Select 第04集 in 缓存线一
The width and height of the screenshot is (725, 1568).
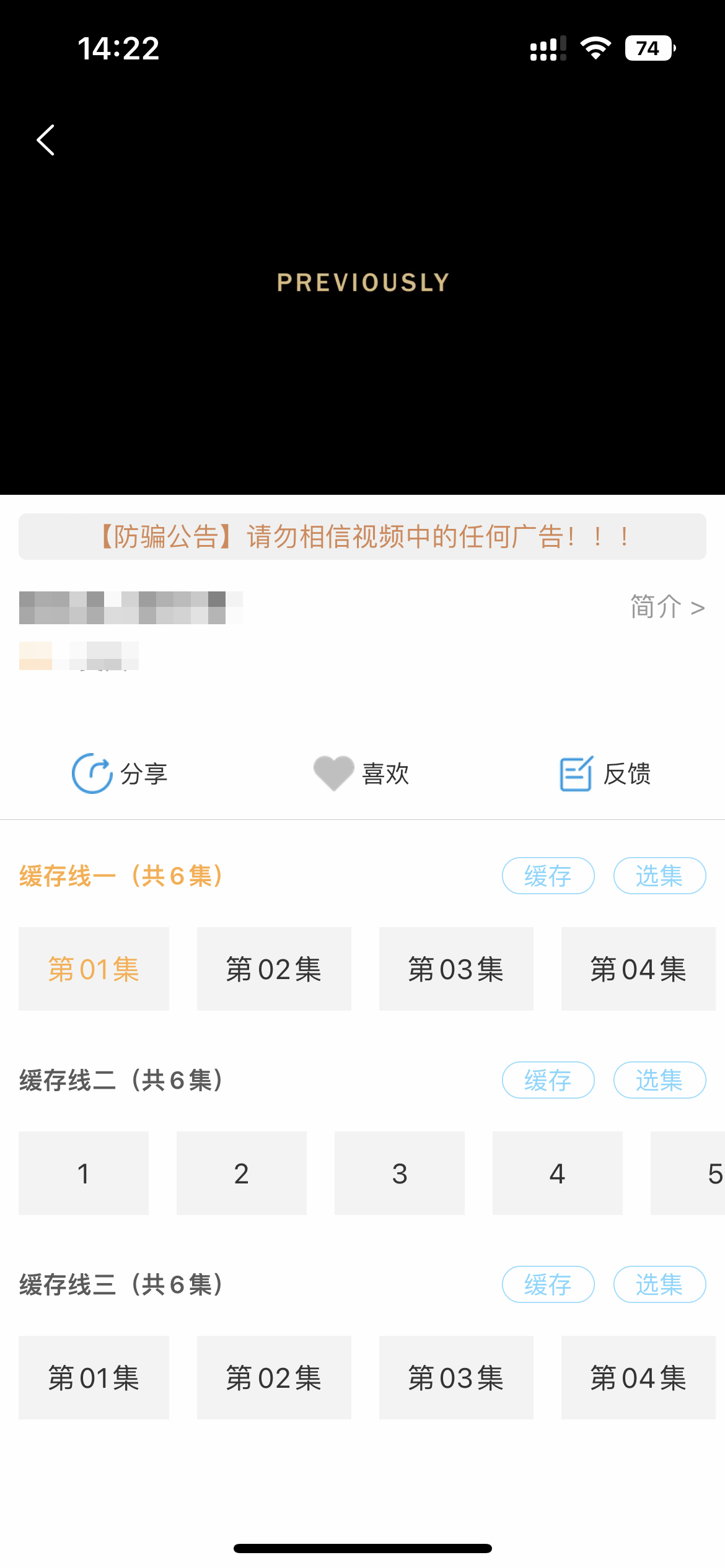pos(638,969)
